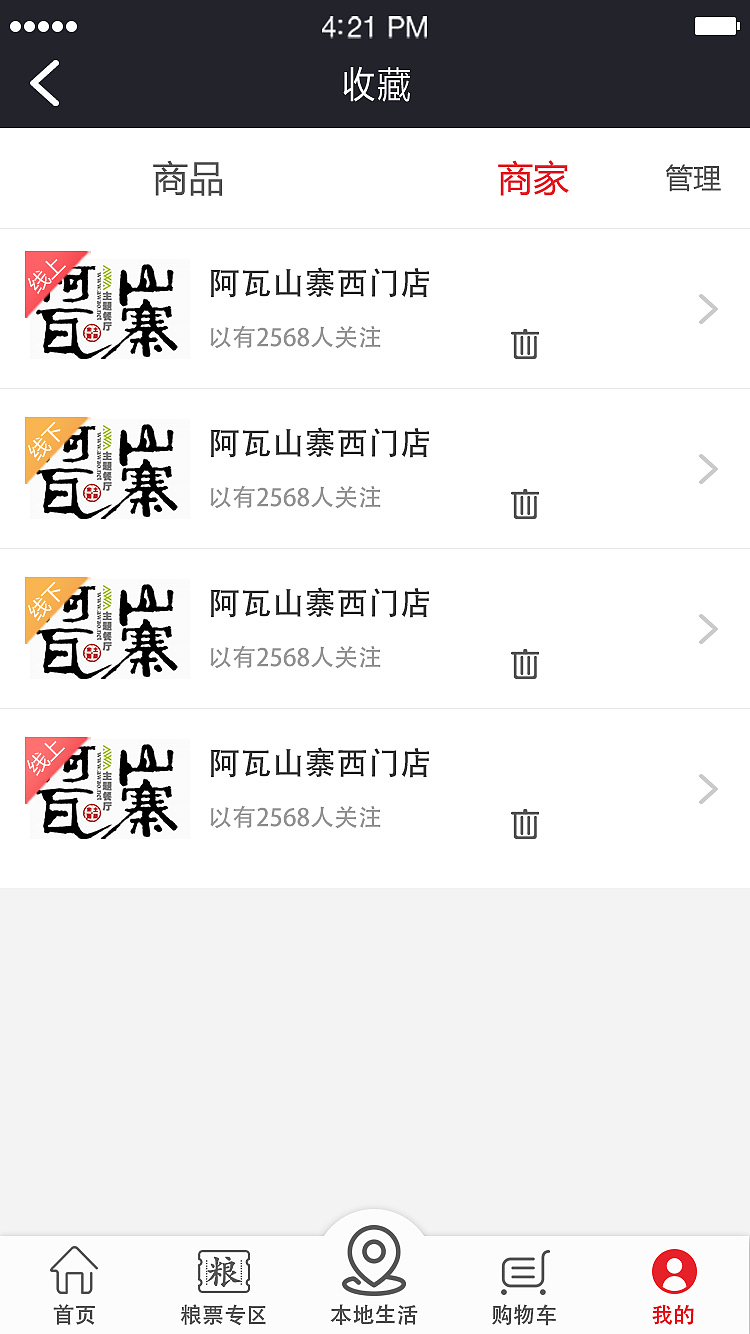Tap the trash icon on the second store

coord(524,504)
